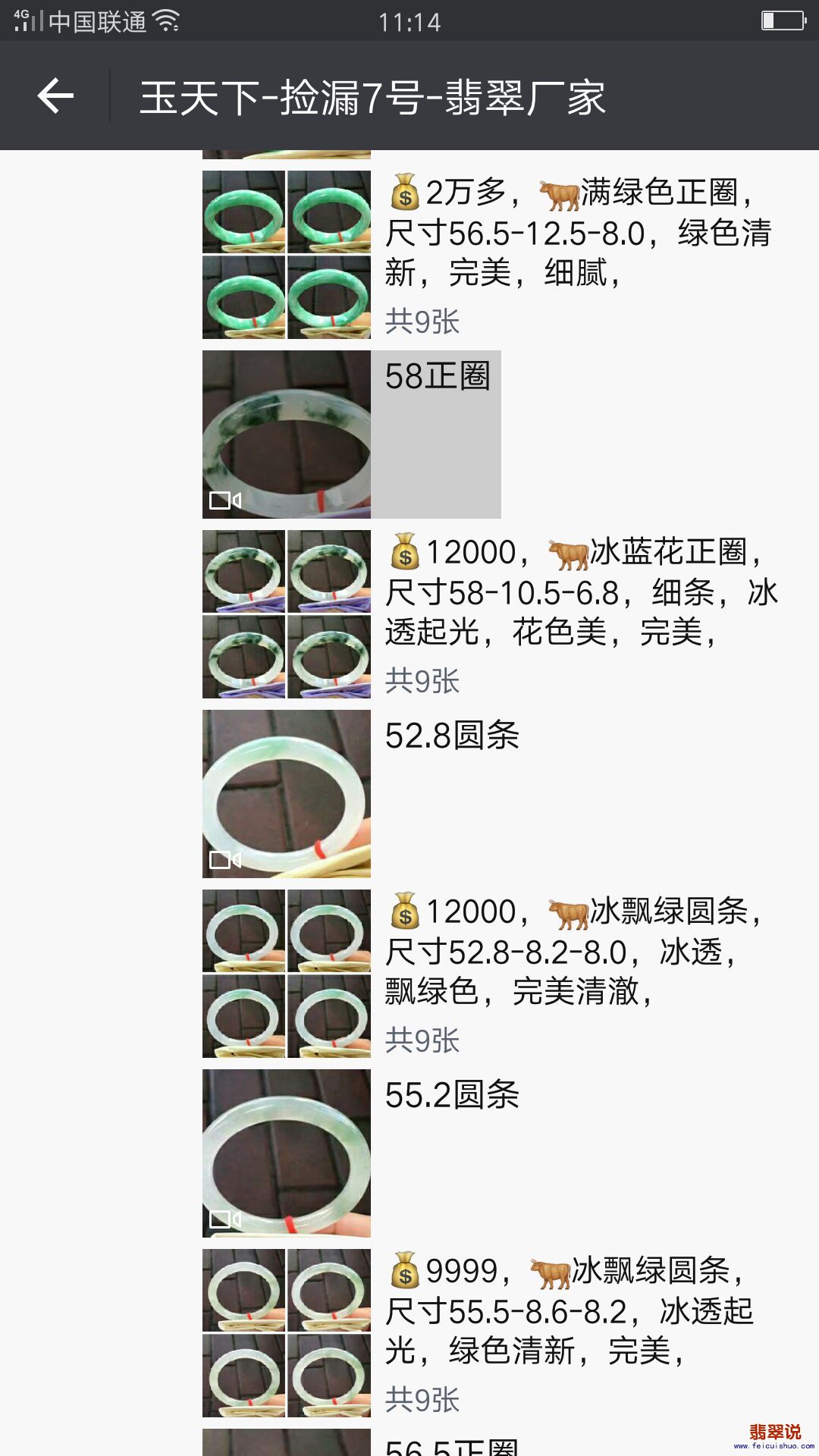View photos of 9999 冰飘绿圆条 bangle
Screen dimensions: 819x1456
coord(287,1333)
